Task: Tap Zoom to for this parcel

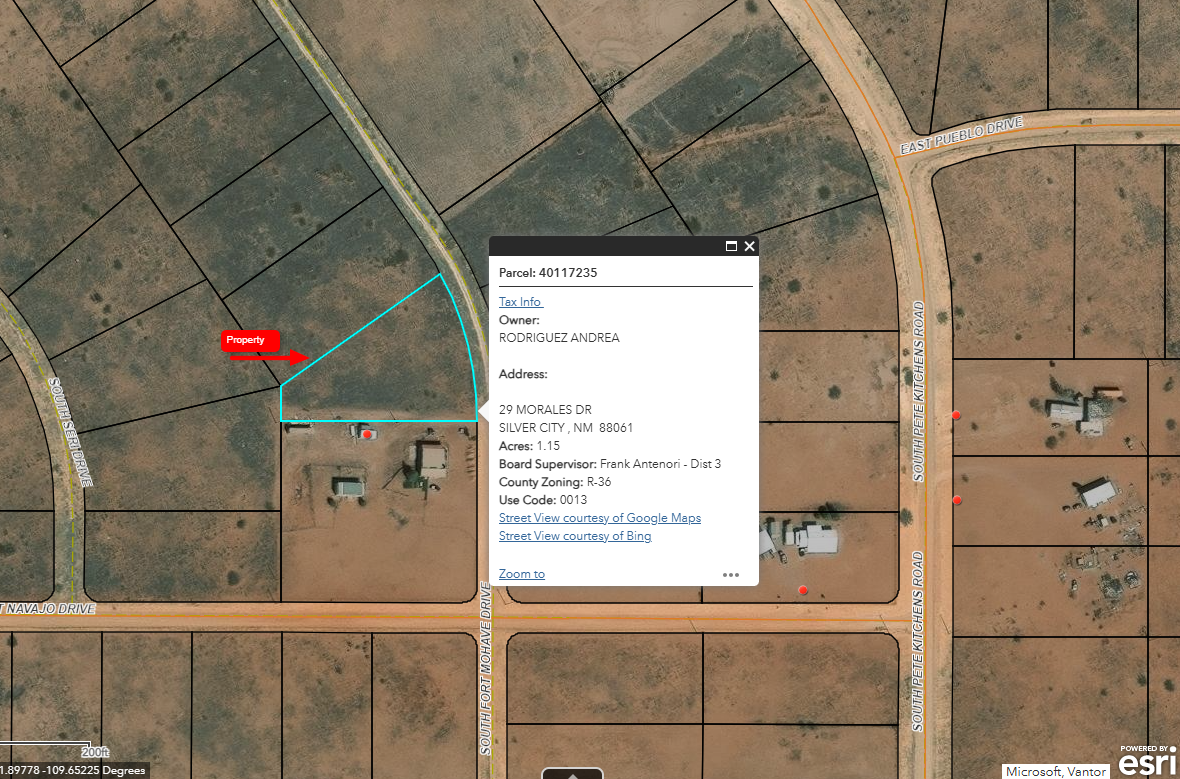Action: pos(521,574)
